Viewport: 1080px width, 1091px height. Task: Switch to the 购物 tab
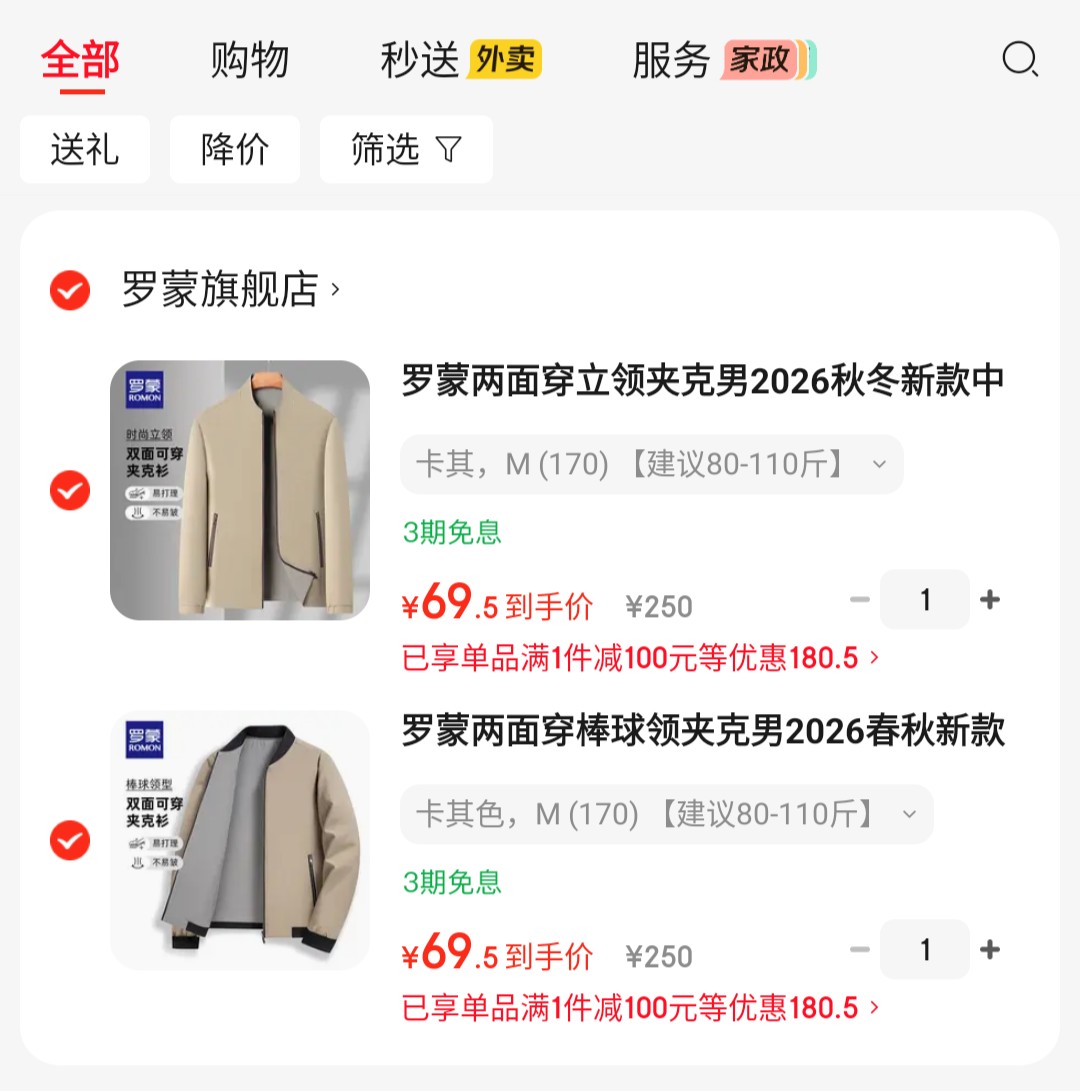(x=249, y=60)
